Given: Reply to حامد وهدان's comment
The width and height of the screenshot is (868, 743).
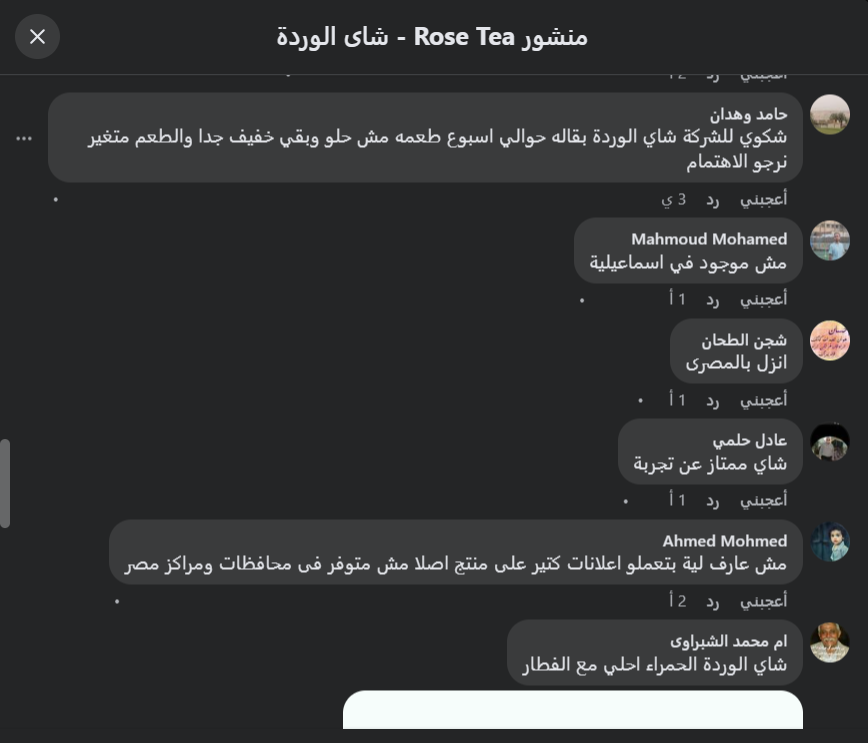Looking at the screenshot, I should (x=712, y=199).
